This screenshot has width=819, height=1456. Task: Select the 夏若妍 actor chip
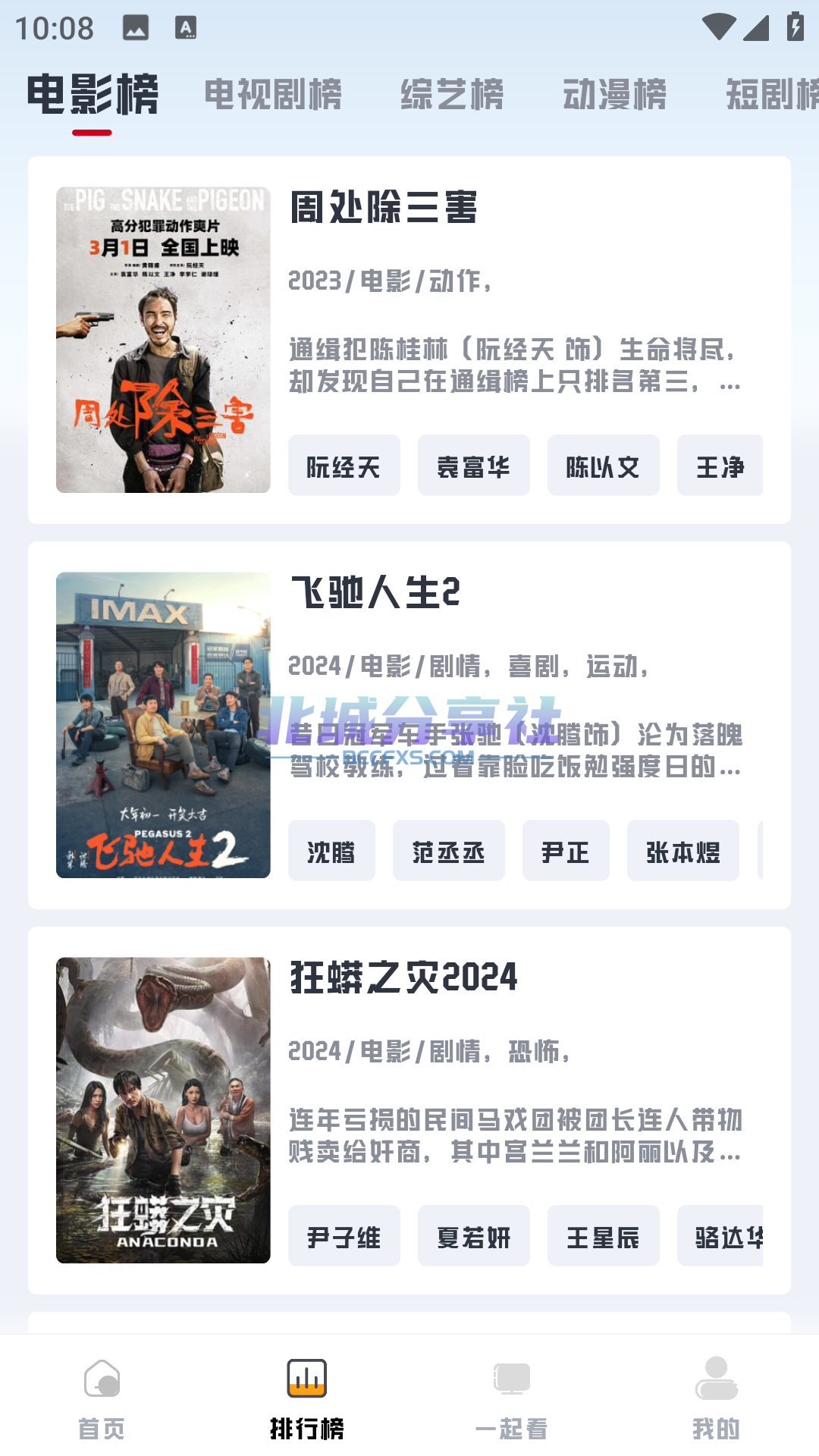(474, 1236)
